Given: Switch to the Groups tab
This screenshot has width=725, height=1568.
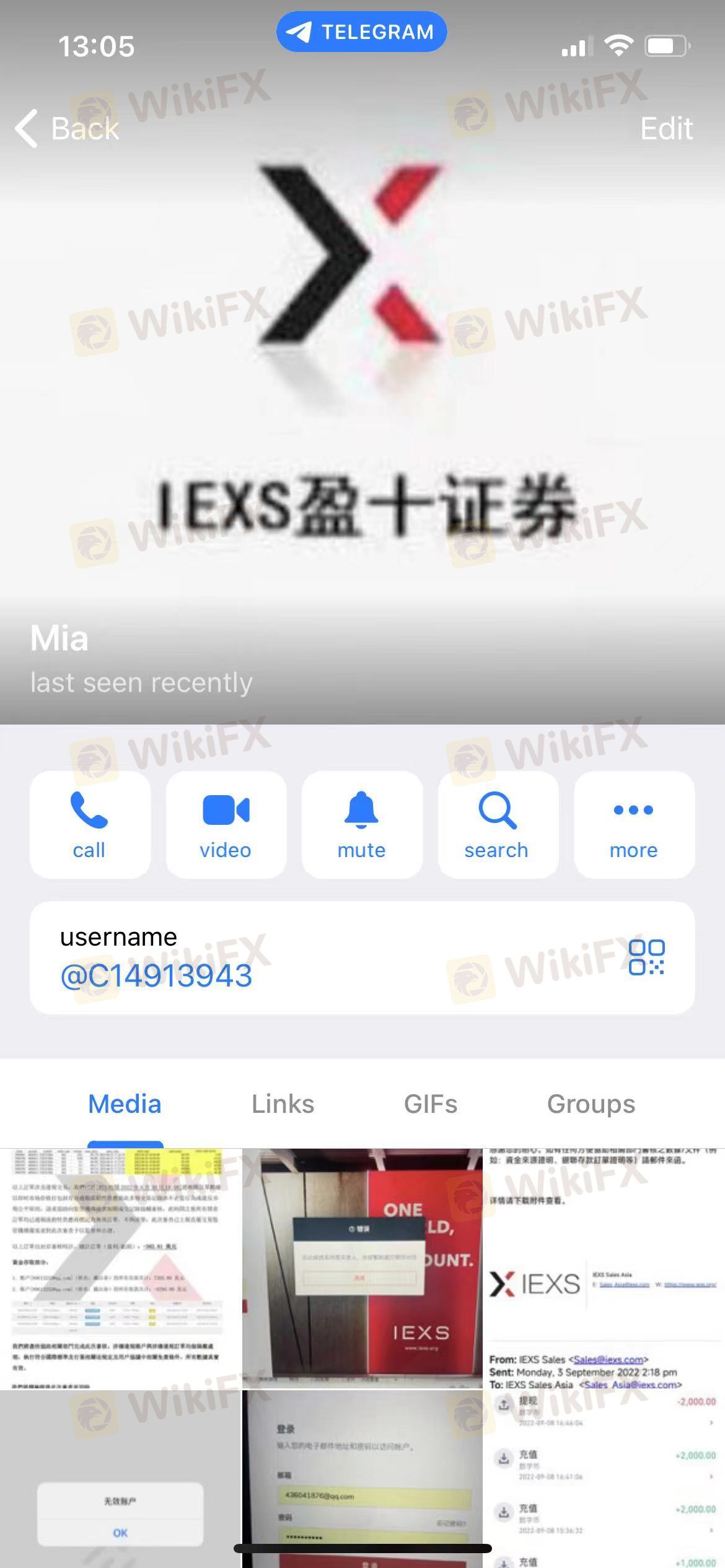Looking at the screenshot, I should (x=591, y=1104).
